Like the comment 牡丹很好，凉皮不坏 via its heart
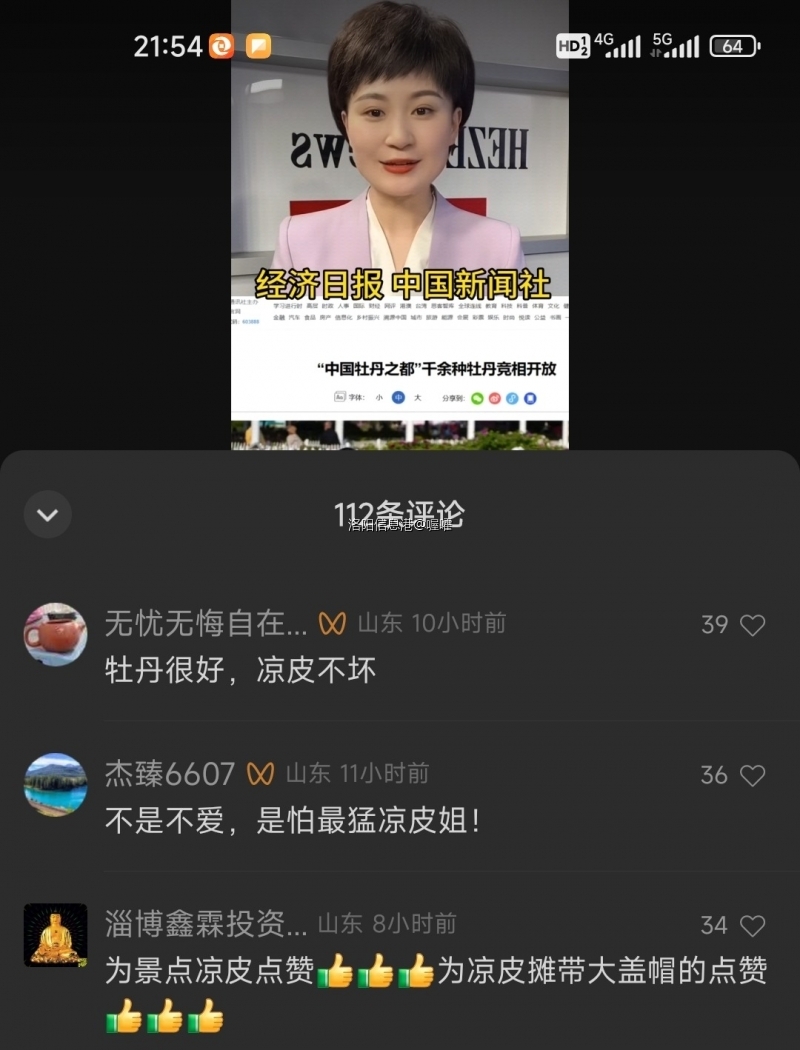Image resolution: width=800 pixels, height=1050 pixels. 752,624
